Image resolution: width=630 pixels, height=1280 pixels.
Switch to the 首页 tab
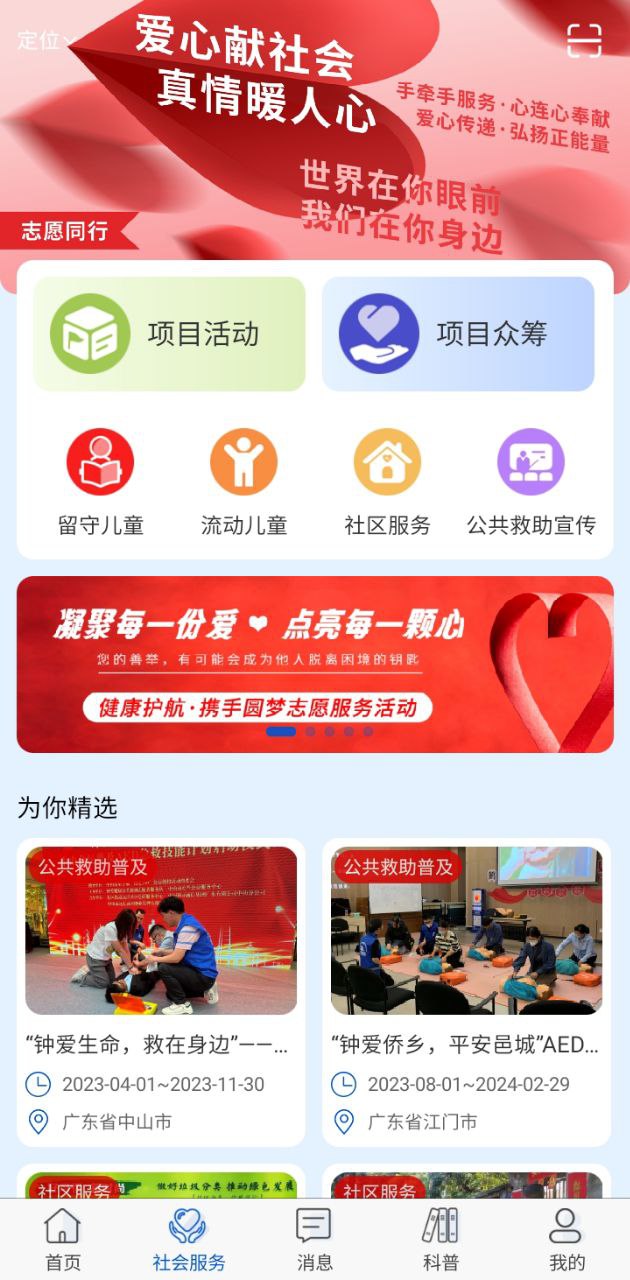pos(63,1240)
